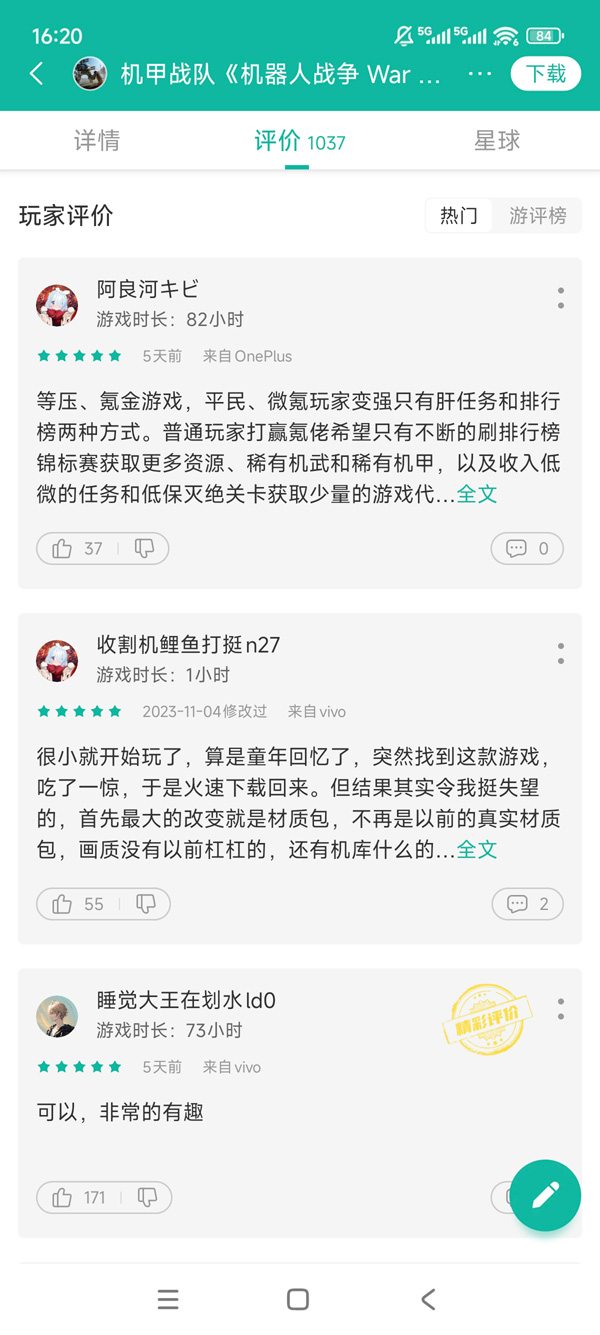Open comments on 阿良河キビ's review
The height and width of the screenshot is (1335, 600).
(527, 548)
